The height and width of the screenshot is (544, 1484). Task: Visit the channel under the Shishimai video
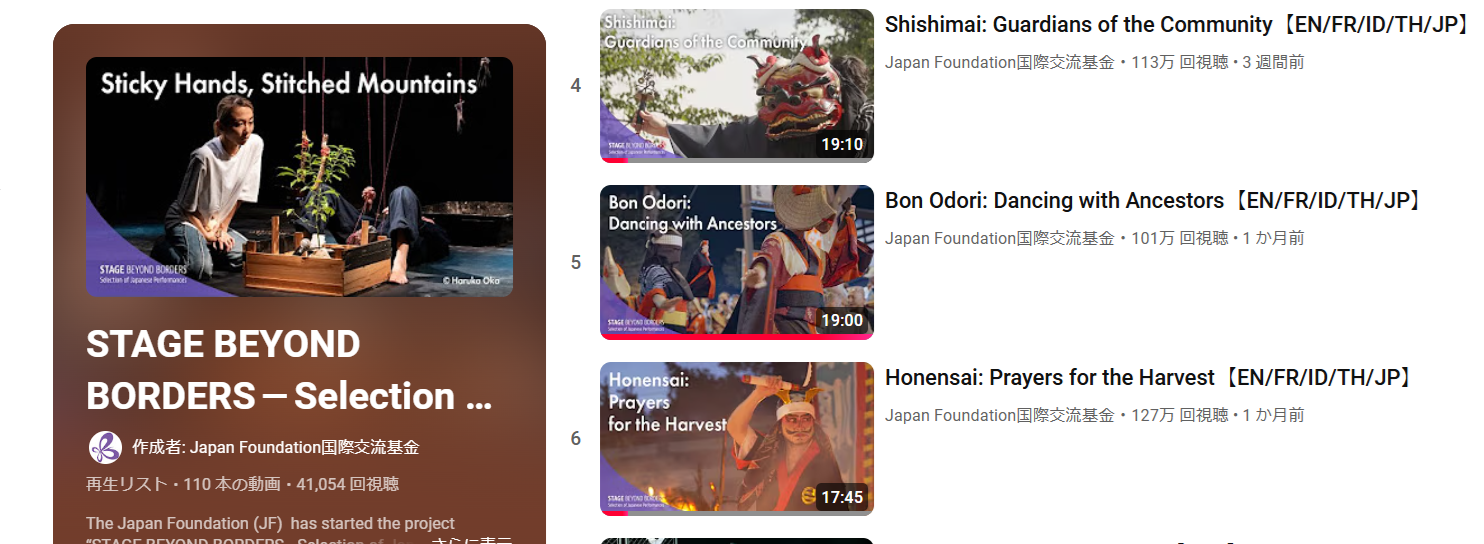pos(999,62)
